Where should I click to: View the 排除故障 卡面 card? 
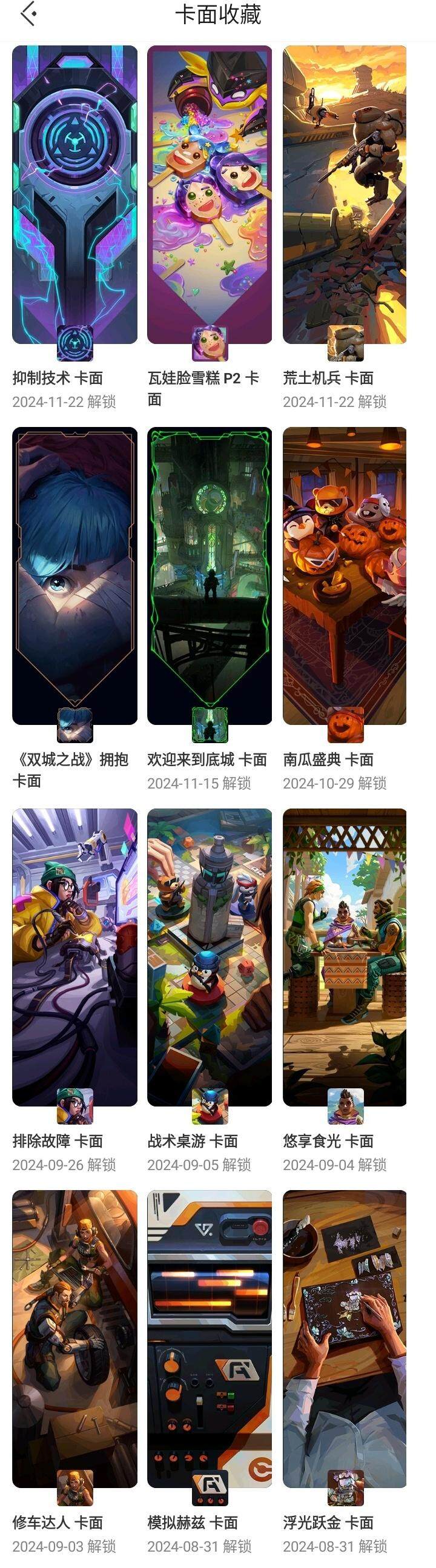tap(74, 957)
